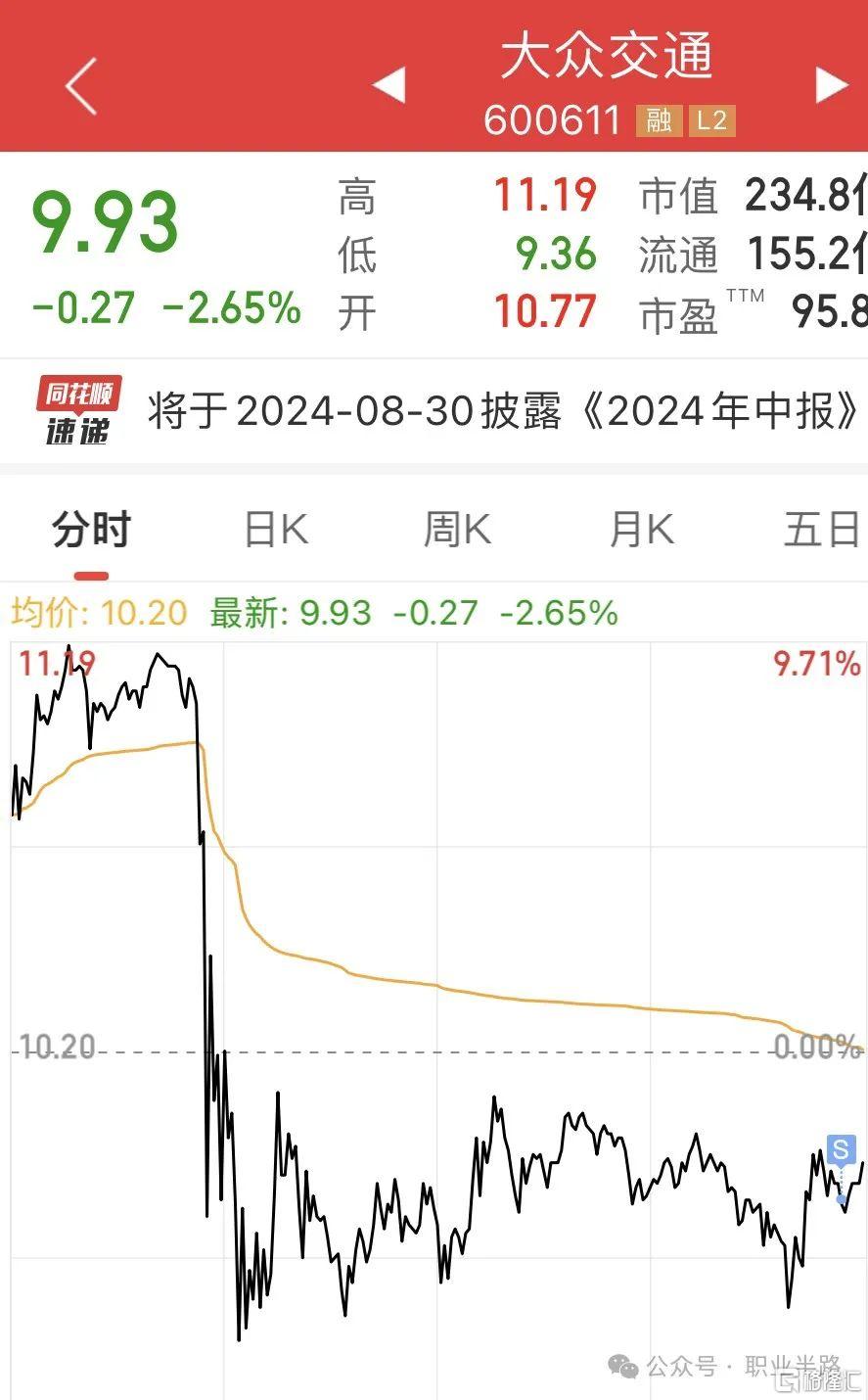Switch to the next stock
This screenshot has width=868, height=1400.
[832, 85]
